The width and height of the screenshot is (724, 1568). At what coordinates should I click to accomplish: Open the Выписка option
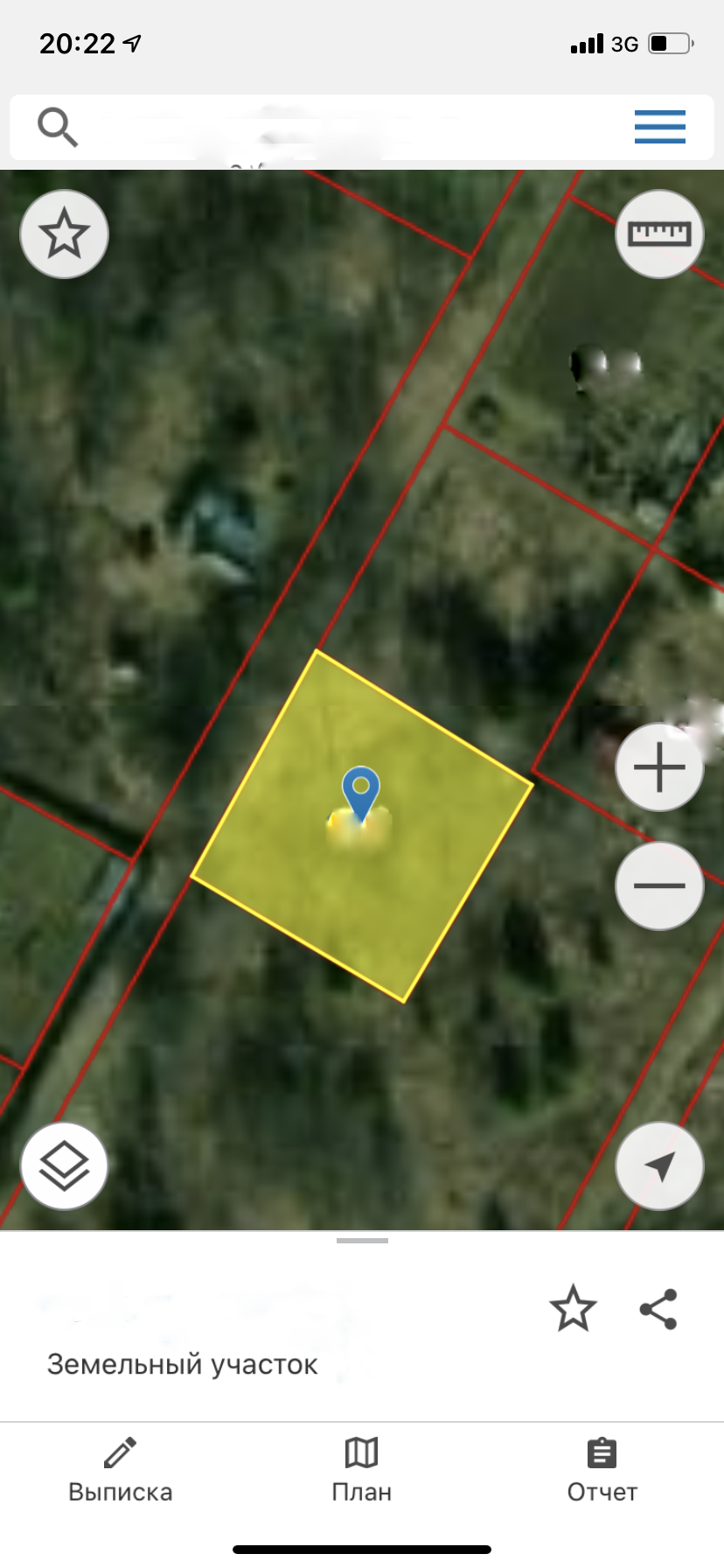pos(121,1470)
